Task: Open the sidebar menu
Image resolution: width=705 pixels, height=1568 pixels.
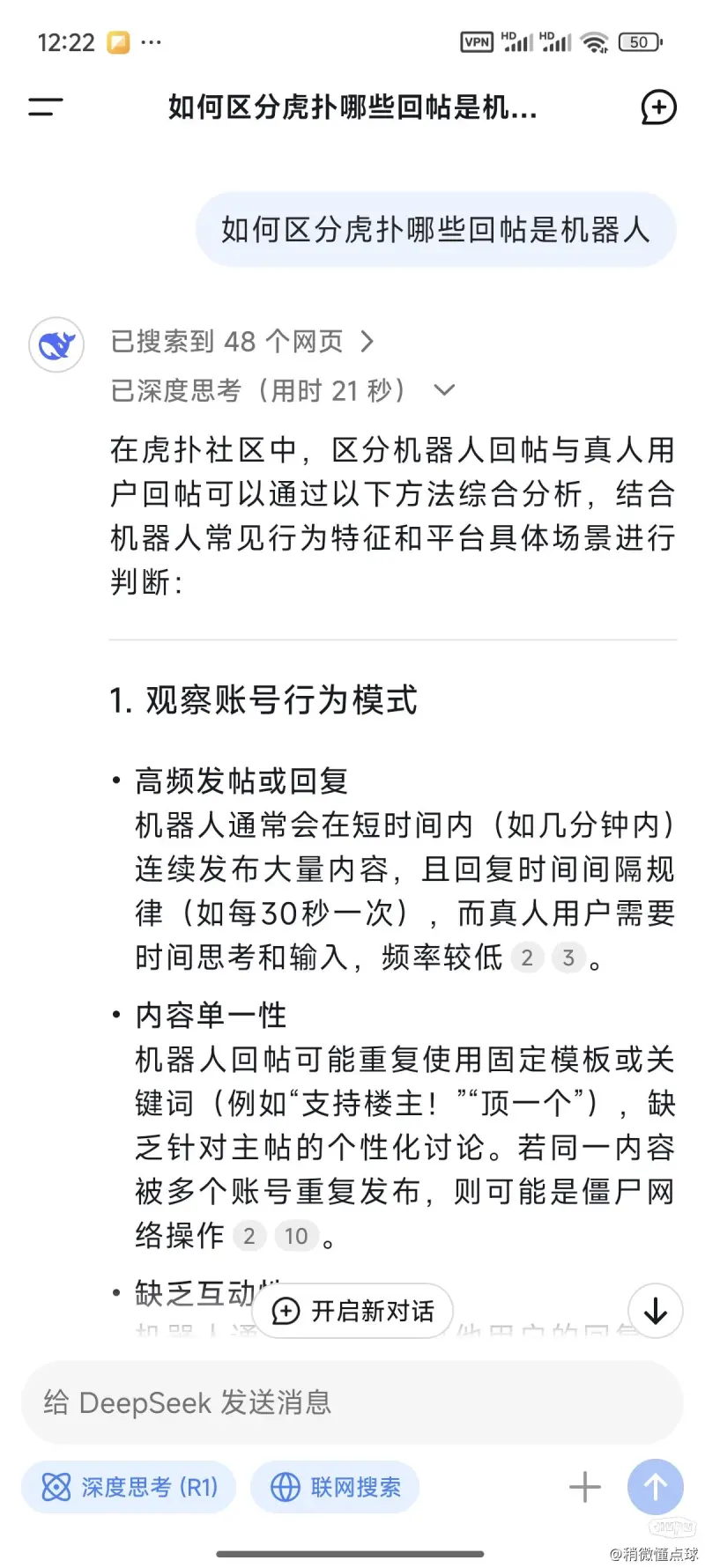Action: (45, 107)
